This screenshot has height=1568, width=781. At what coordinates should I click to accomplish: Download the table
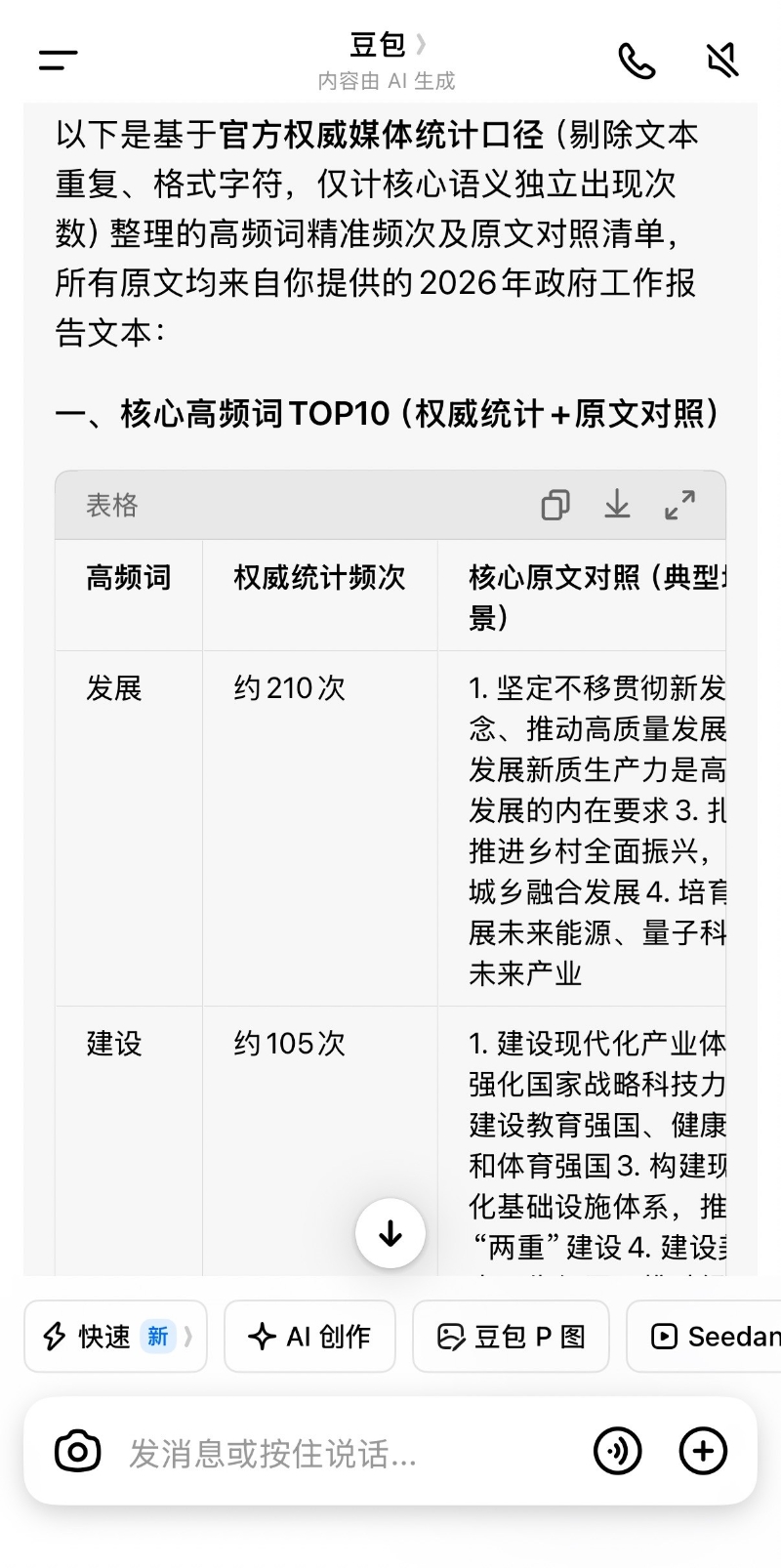point(617,505)
